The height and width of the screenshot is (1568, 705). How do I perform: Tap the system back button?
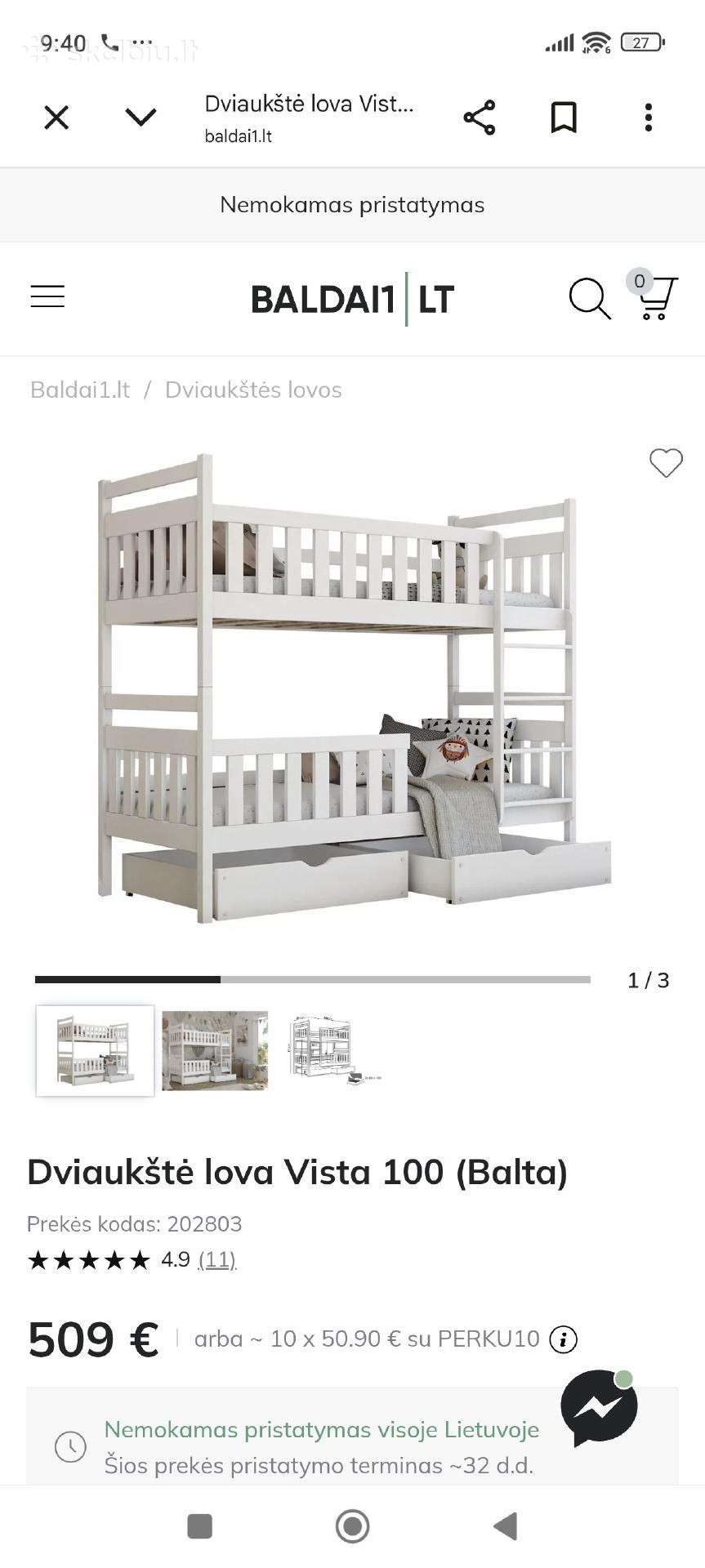[x=506, y=1526]
